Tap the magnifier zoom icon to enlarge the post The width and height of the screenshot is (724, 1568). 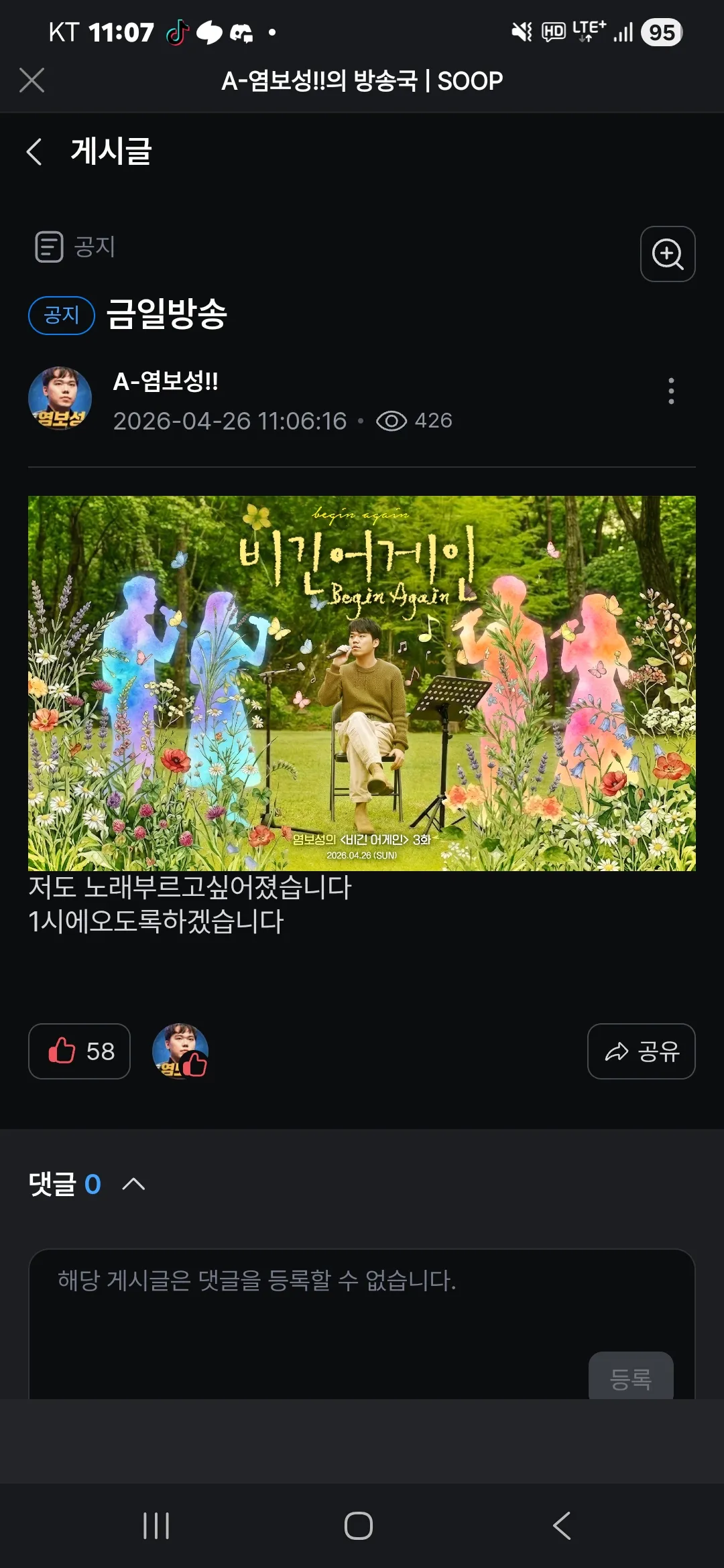coord(667,255)
